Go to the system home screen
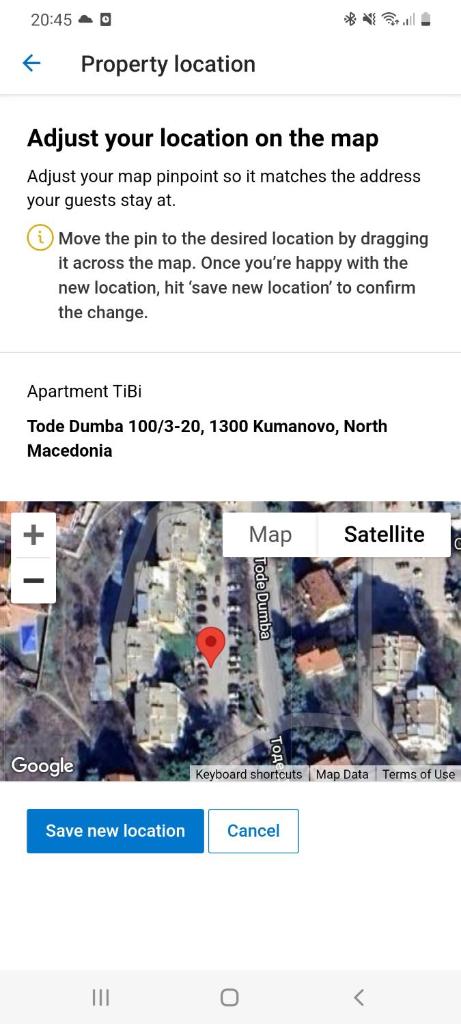This screenshot has width=461, height=1024. [230, 997]
